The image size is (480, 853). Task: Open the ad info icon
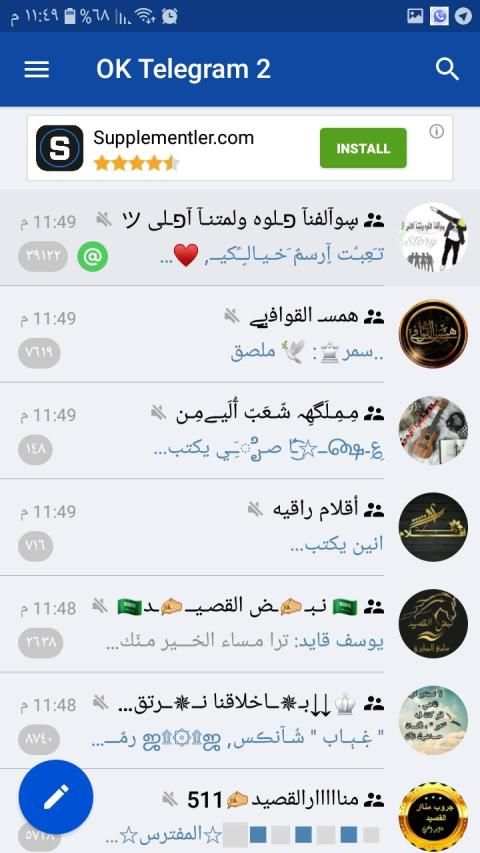point(436,132)
